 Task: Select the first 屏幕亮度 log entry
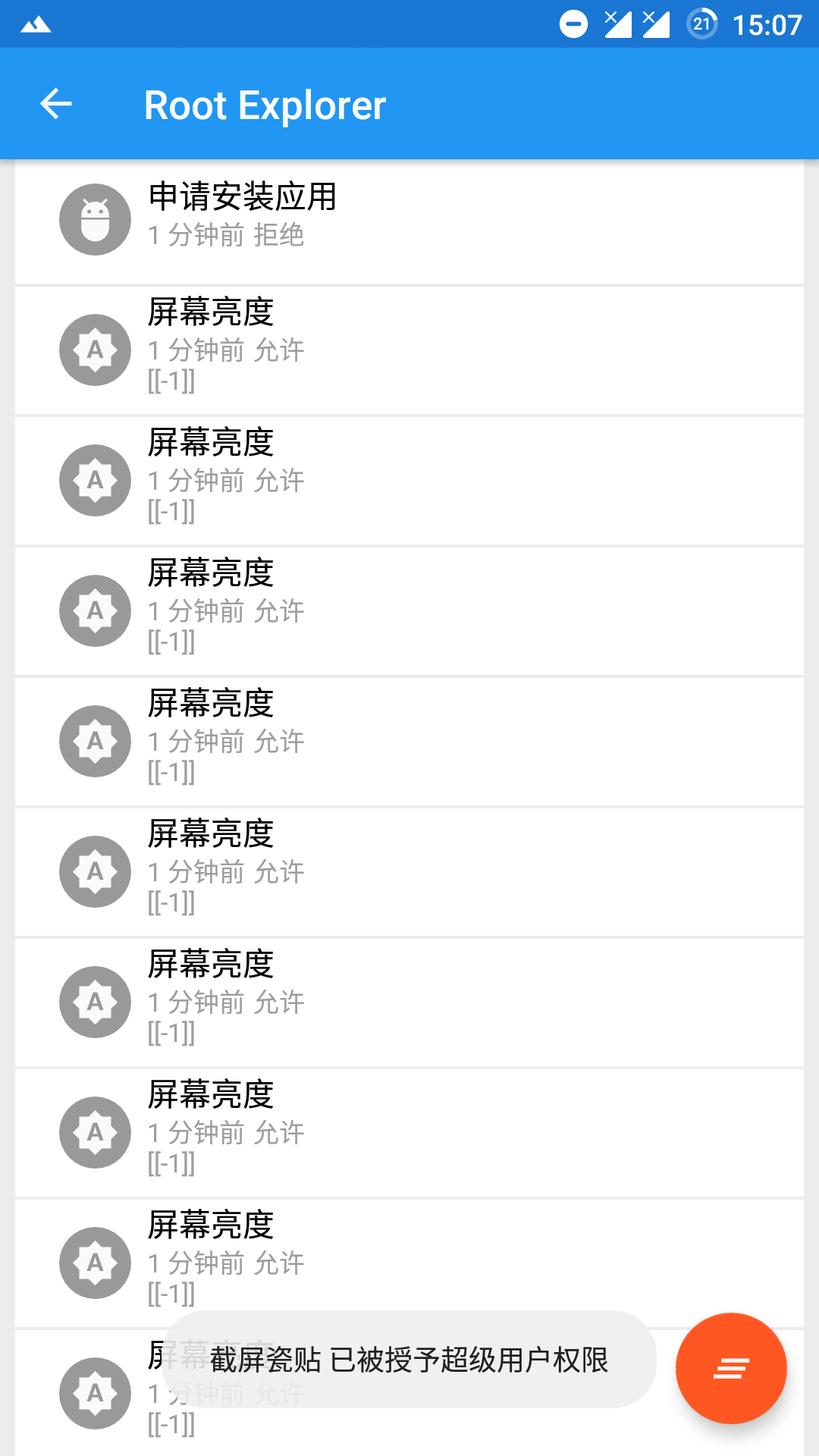pyautogui.click(x=409, y=350)
